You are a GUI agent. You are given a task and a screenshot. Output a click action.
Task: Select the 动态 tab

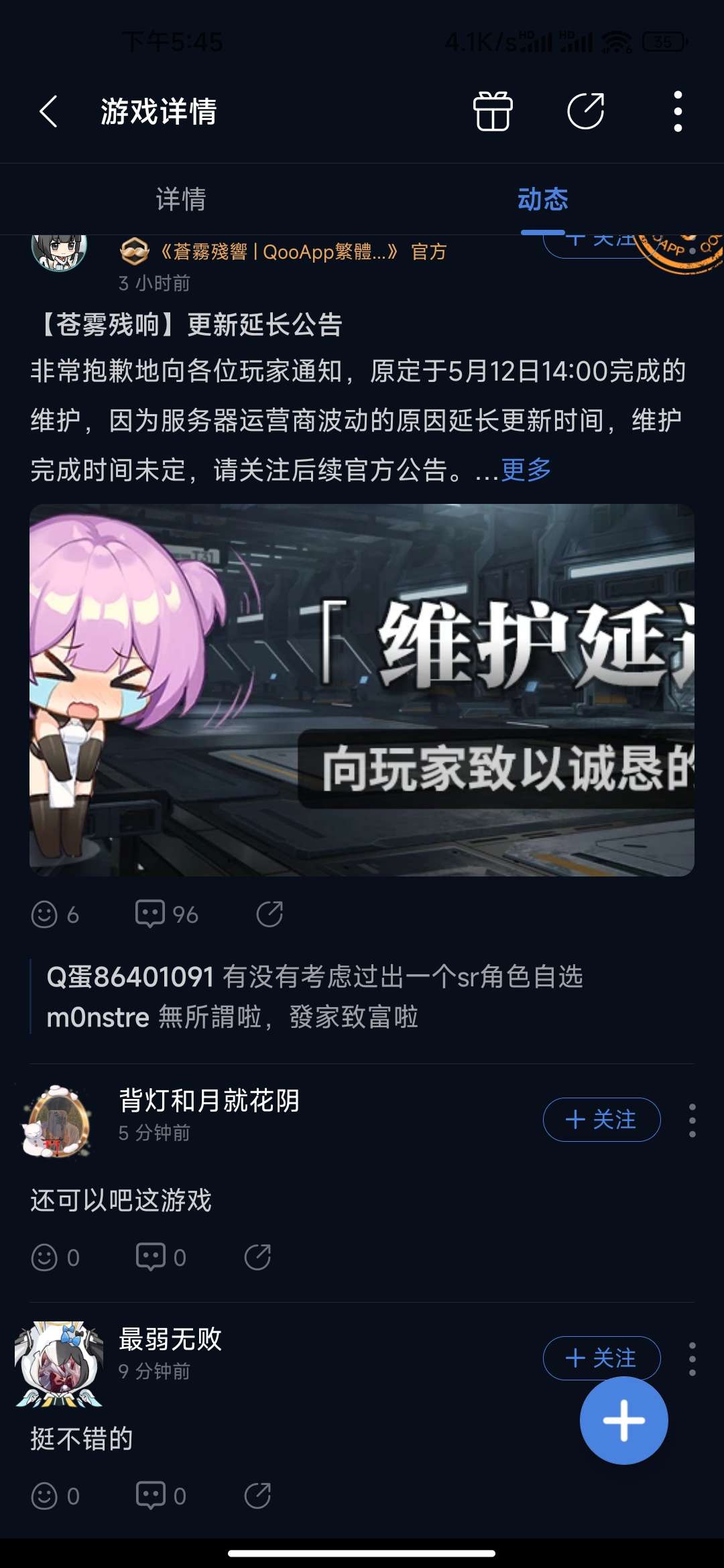click(x=542, y=199)
